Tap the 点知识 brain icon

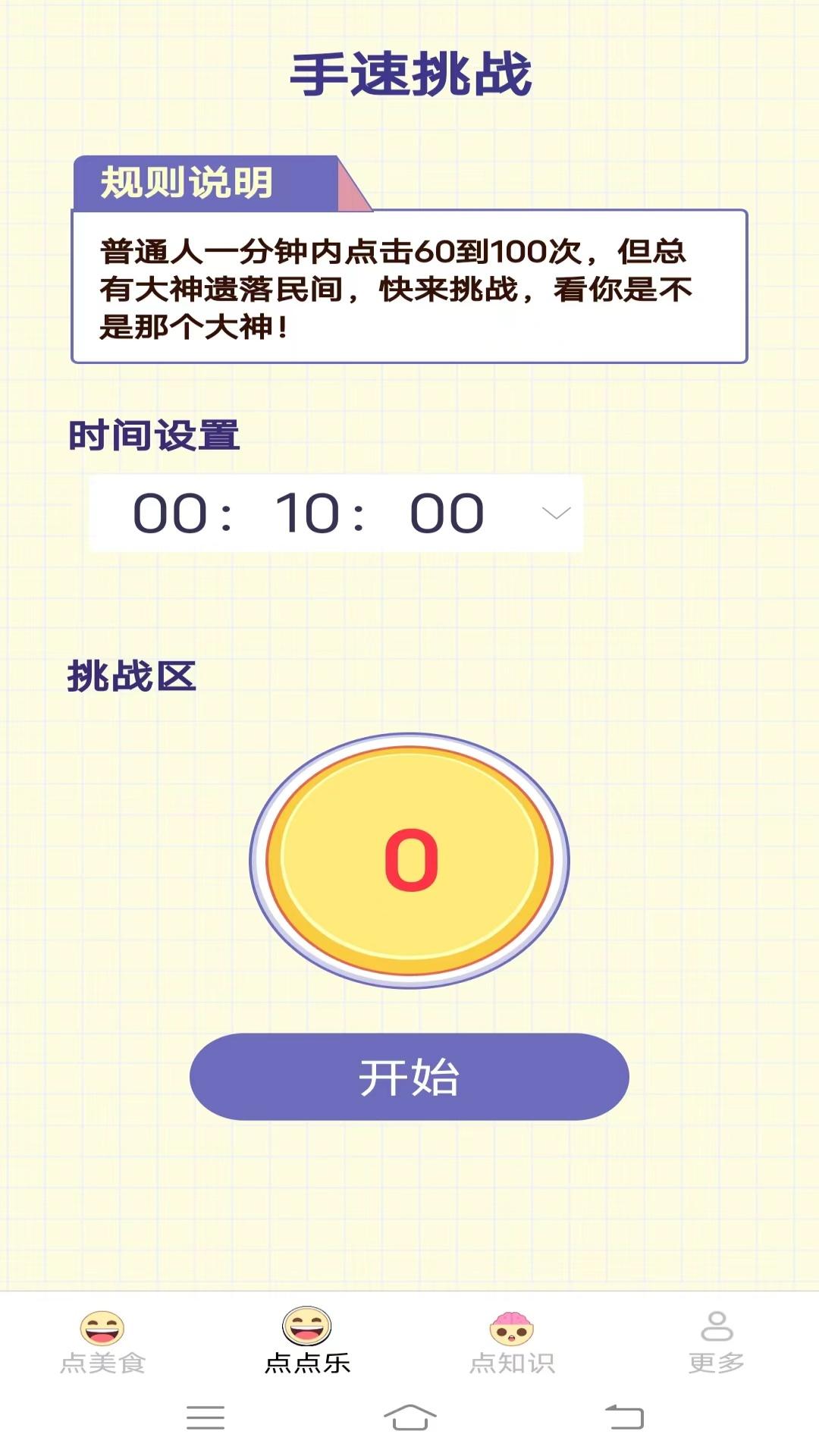(511, 1327)
